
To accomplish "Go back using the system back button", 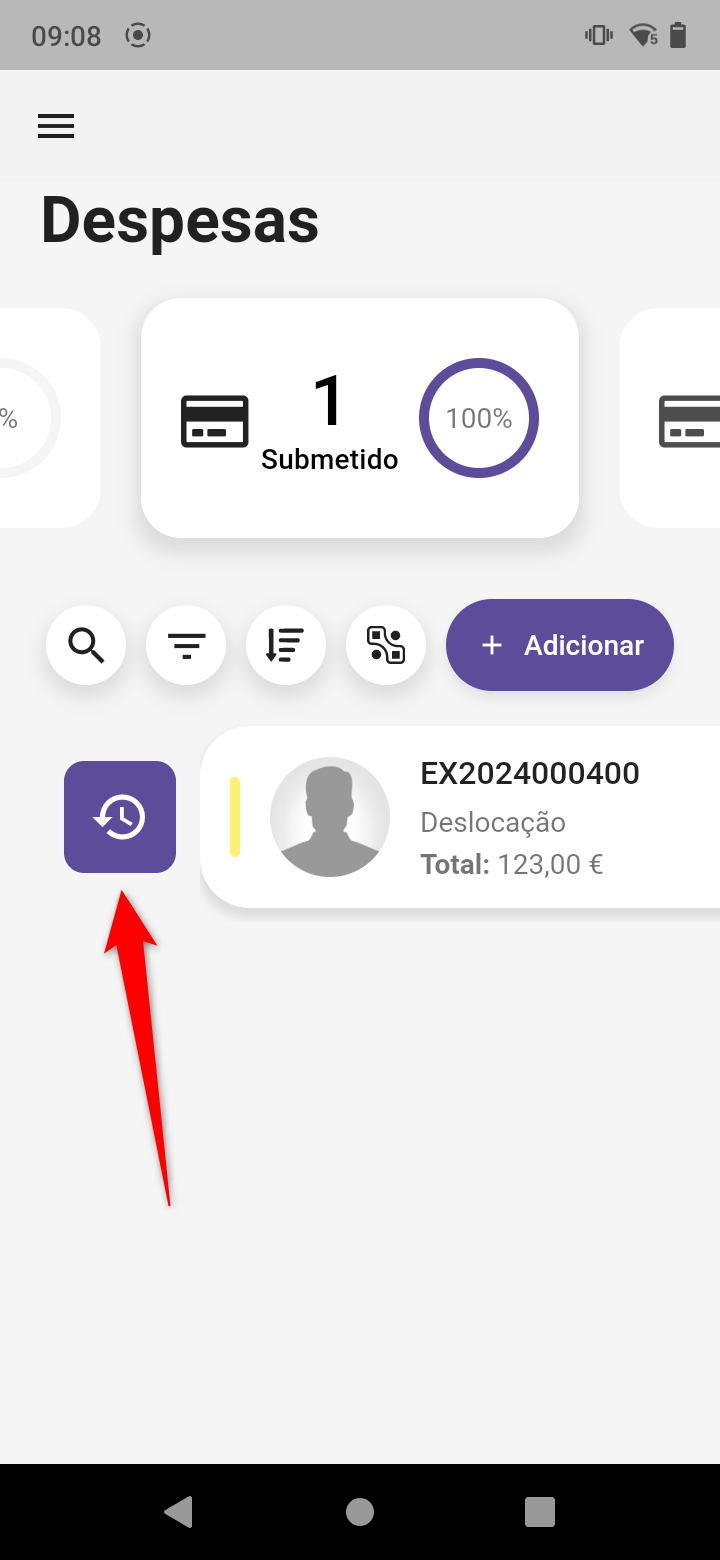I will coord(178,1511).
